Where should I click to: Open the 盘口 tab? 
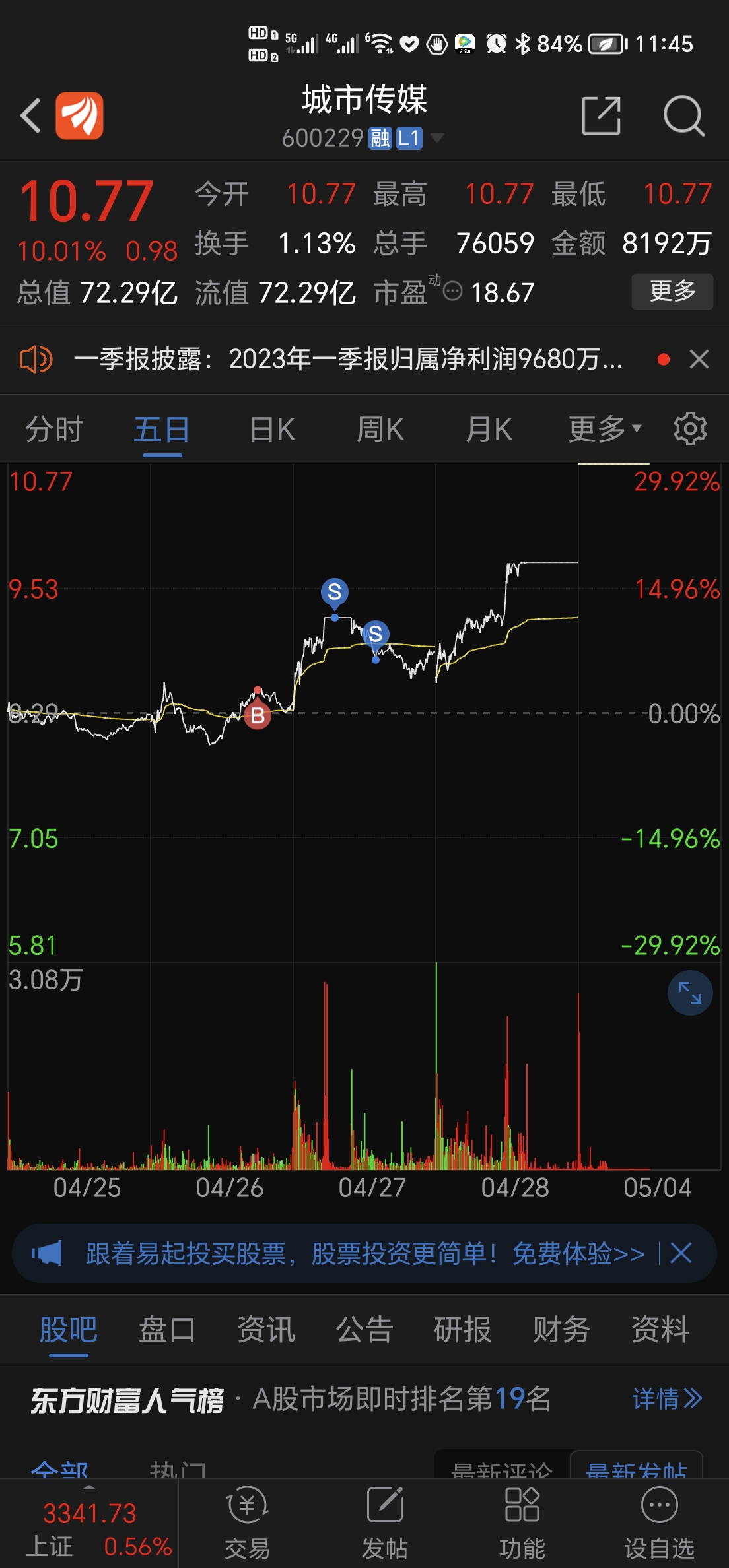[x=167, y=1329]
